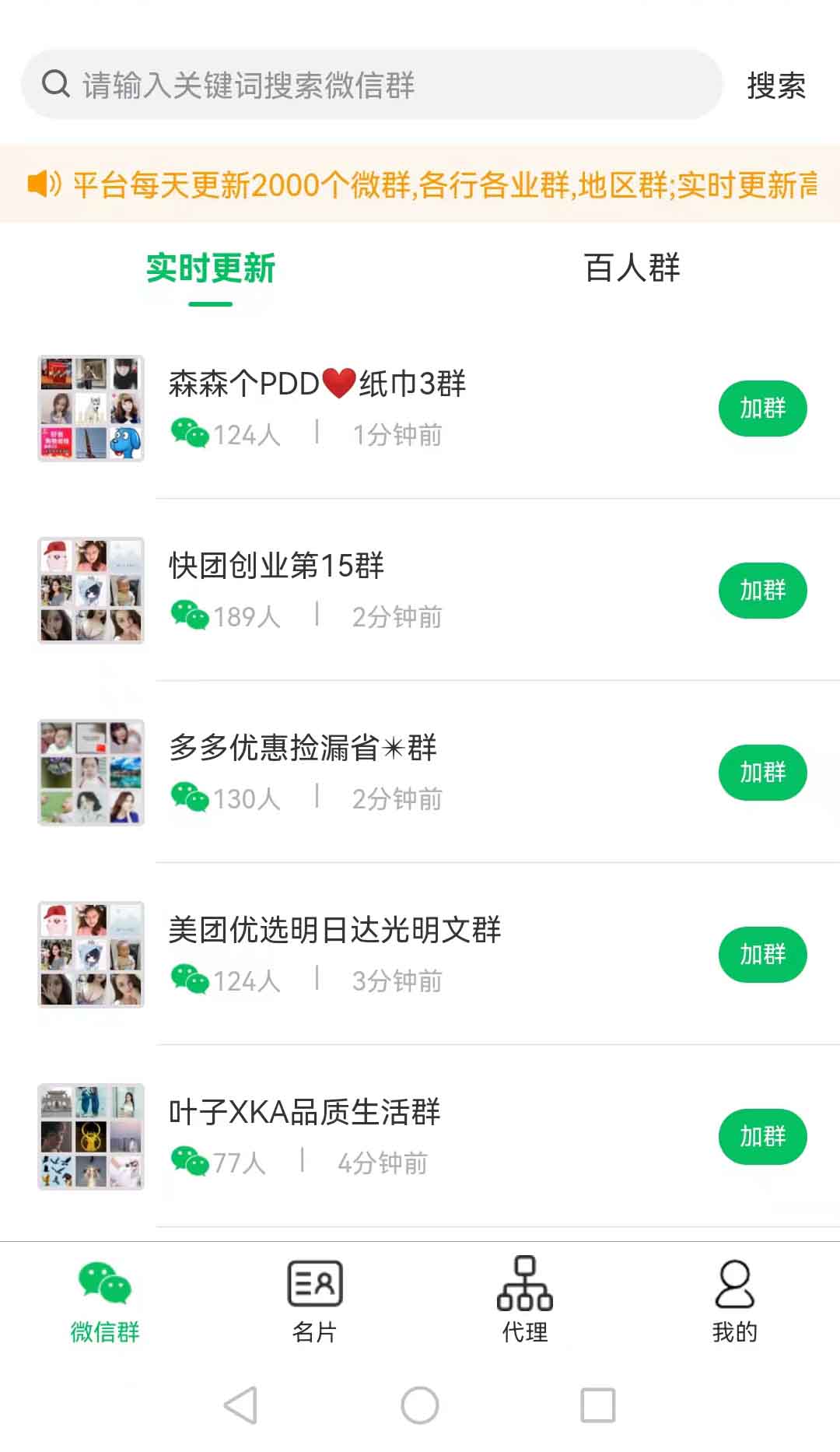Screen dimensions: 840x1452
Task: Join 叶子XKA品质生活群
Action: click(762, 1137)
